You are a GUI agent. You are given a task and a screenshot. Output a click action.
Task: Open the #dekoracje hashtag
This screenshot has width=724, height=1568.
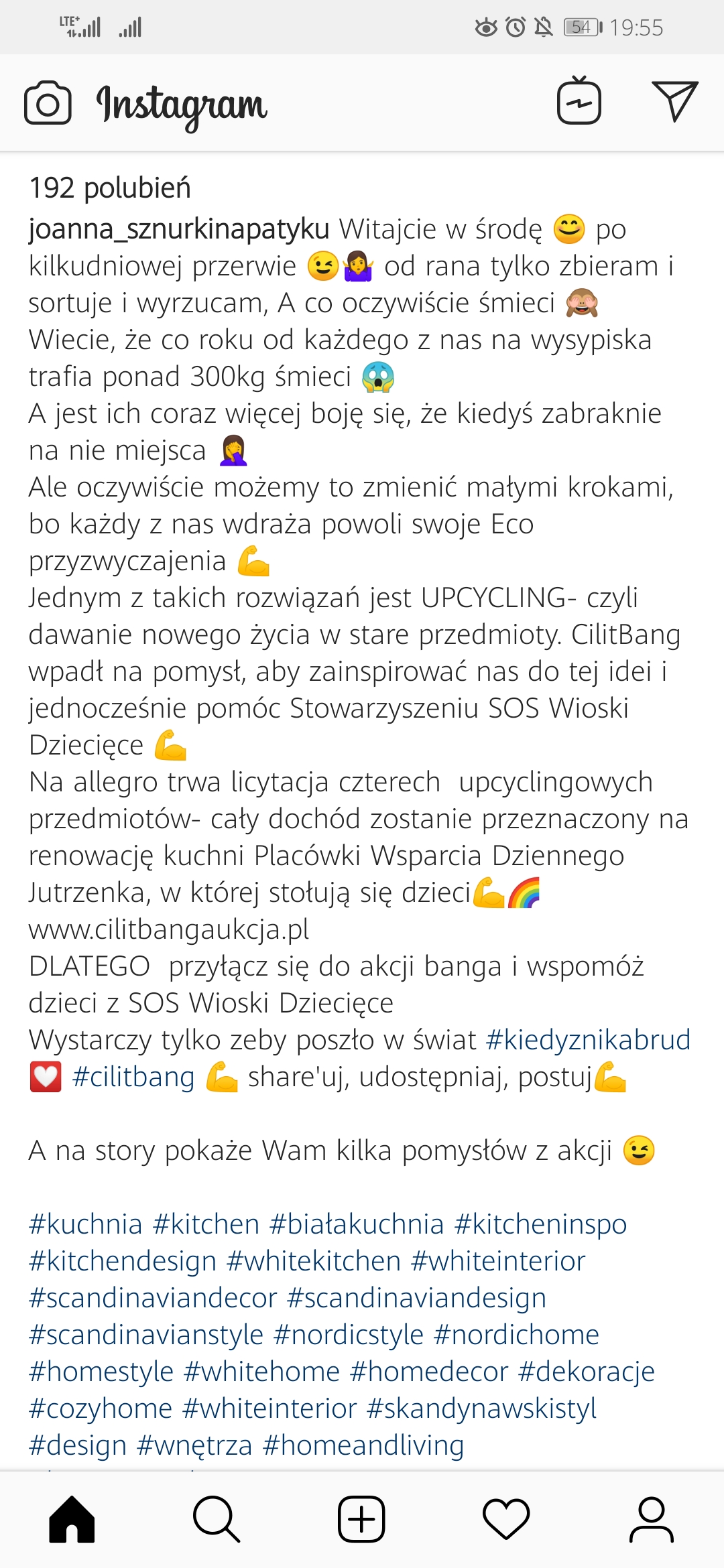pos(586,1372)
